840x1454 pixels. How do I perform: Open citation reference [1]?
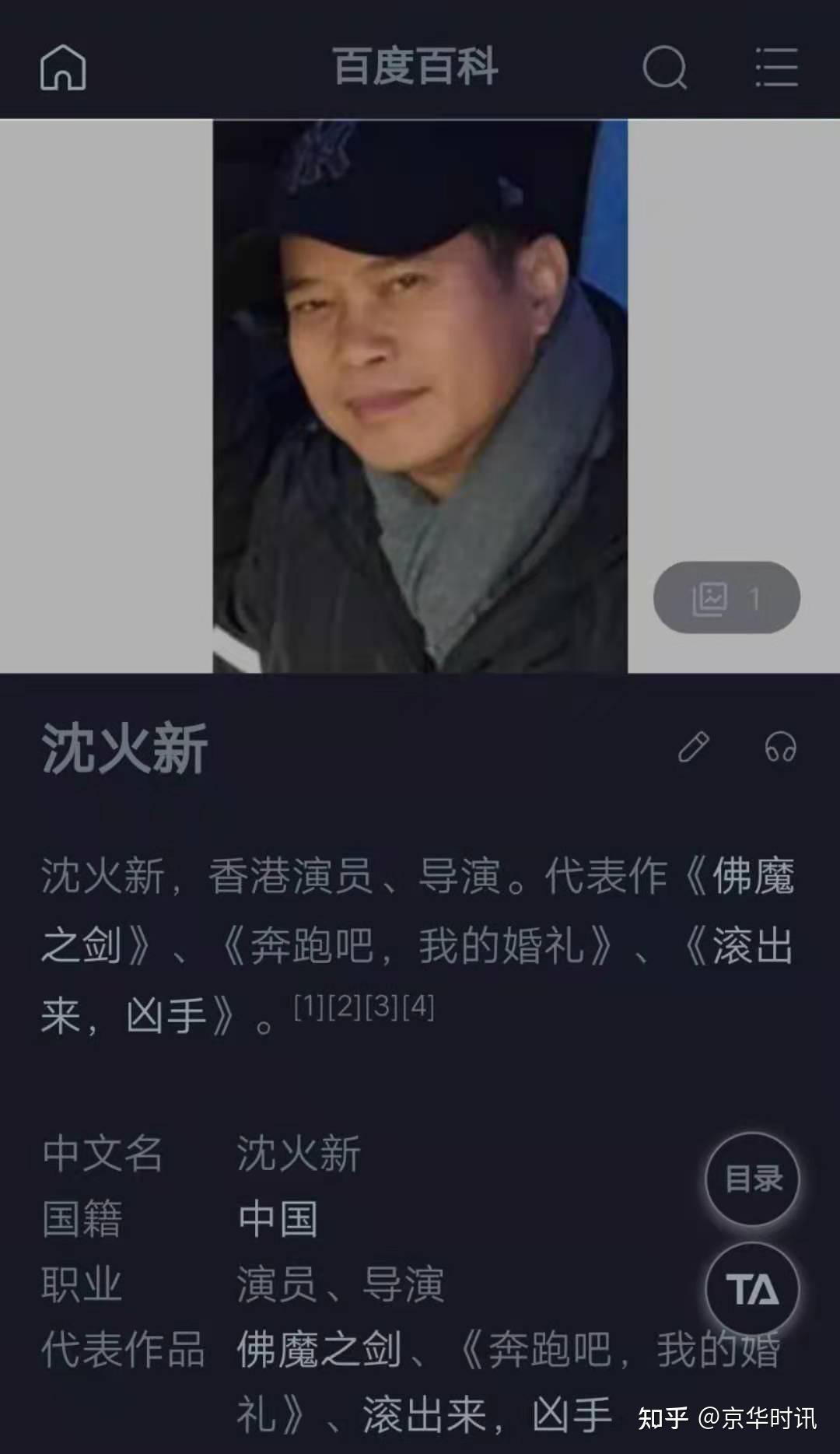click(x=310, y=1007)
